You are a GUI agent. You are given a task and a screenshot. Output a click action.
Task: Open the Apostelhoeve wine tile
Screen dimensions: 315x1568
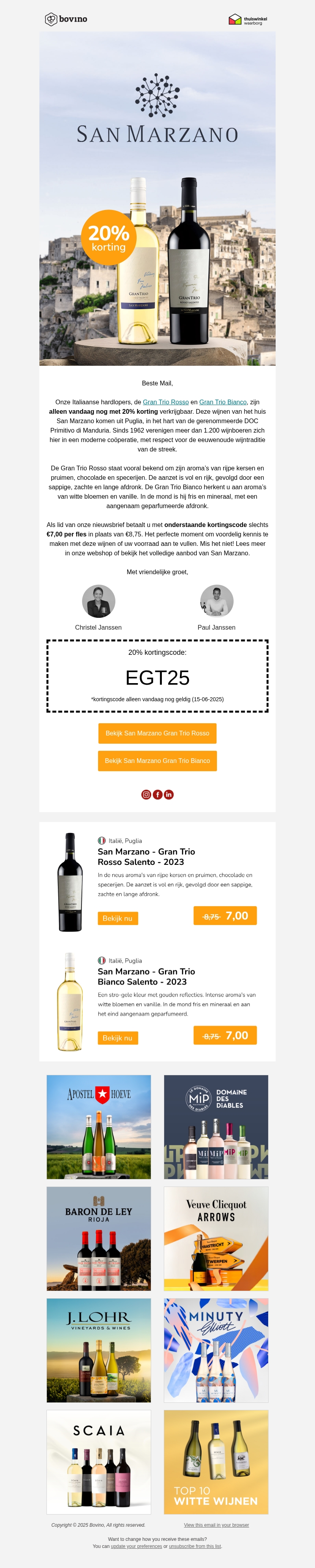pyautogui.click(x=99, y=1127)
